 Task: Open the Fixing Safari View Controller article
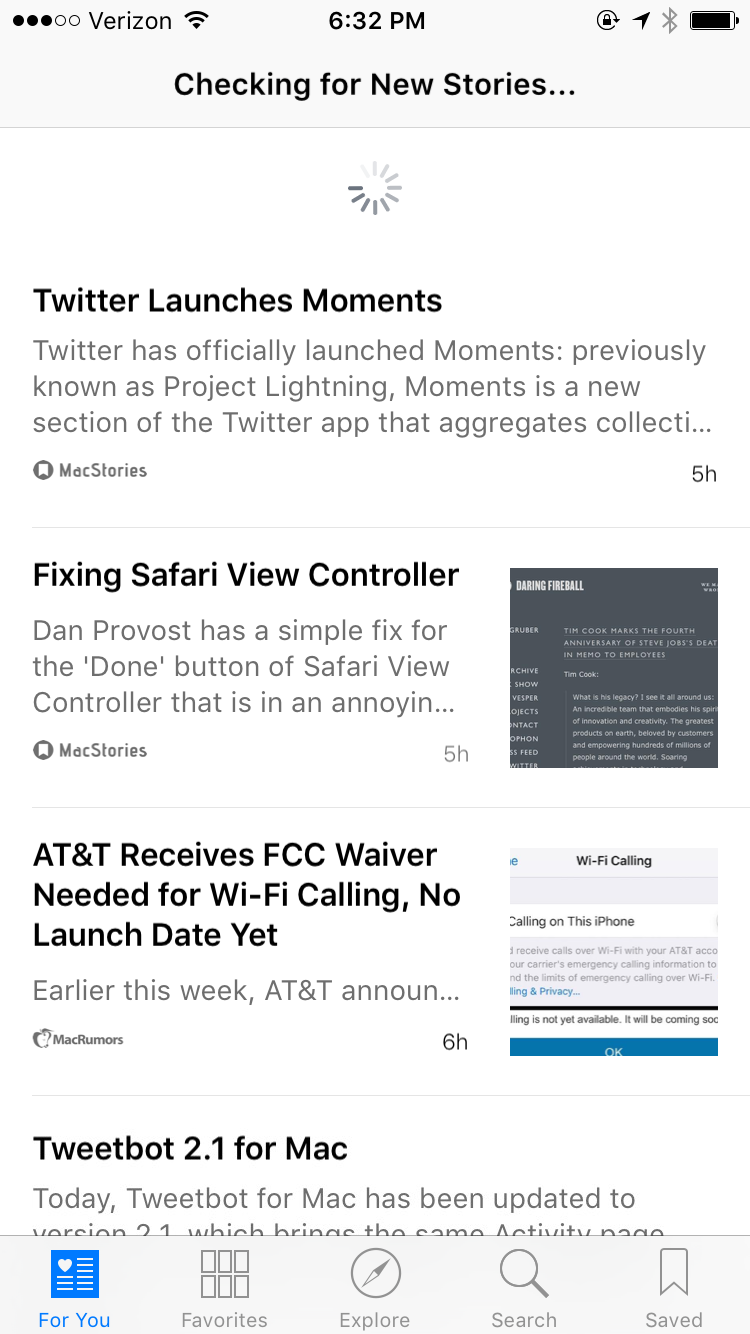click(246, 575)
